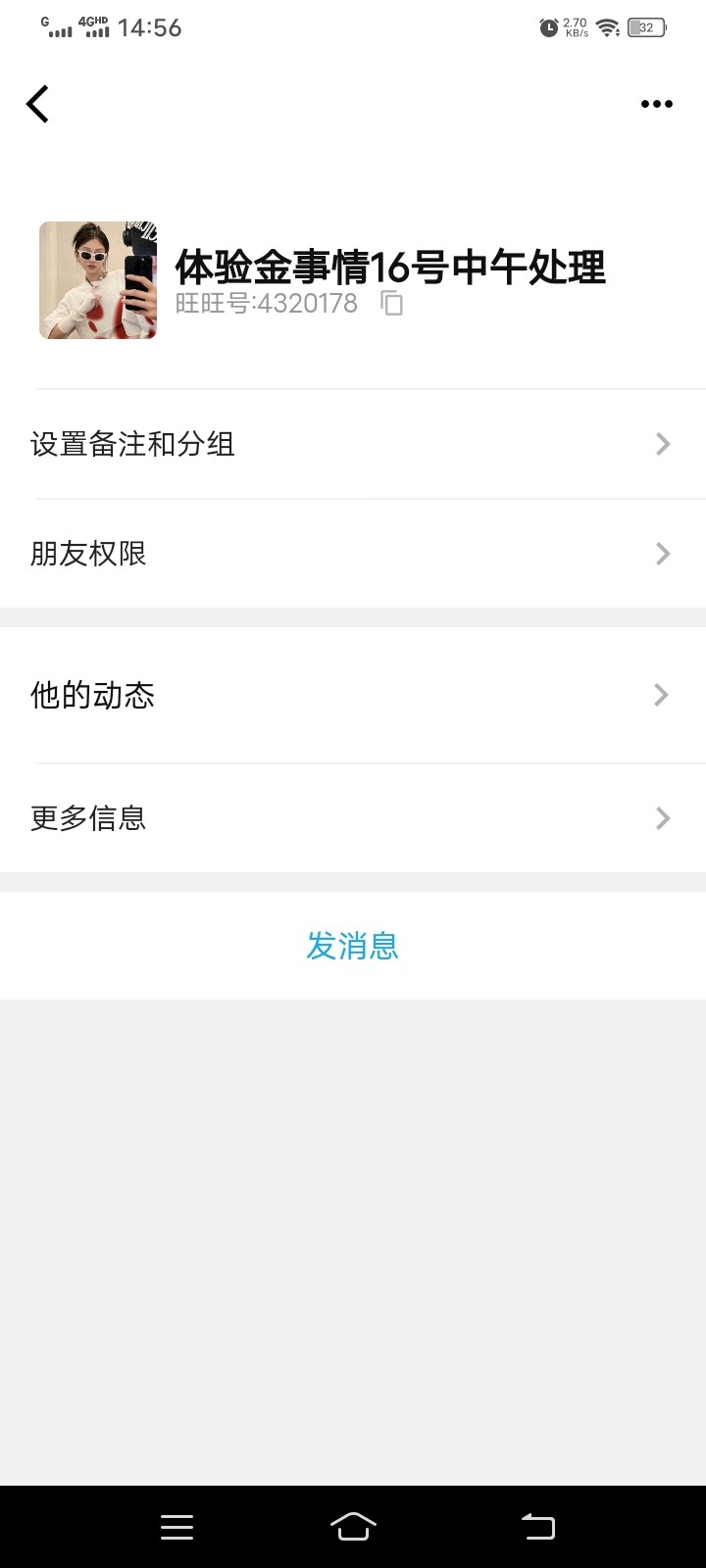Tap the recent apps icon in navigation bar
This screenshot has width=706, height=1568.
click(176, 1526)
